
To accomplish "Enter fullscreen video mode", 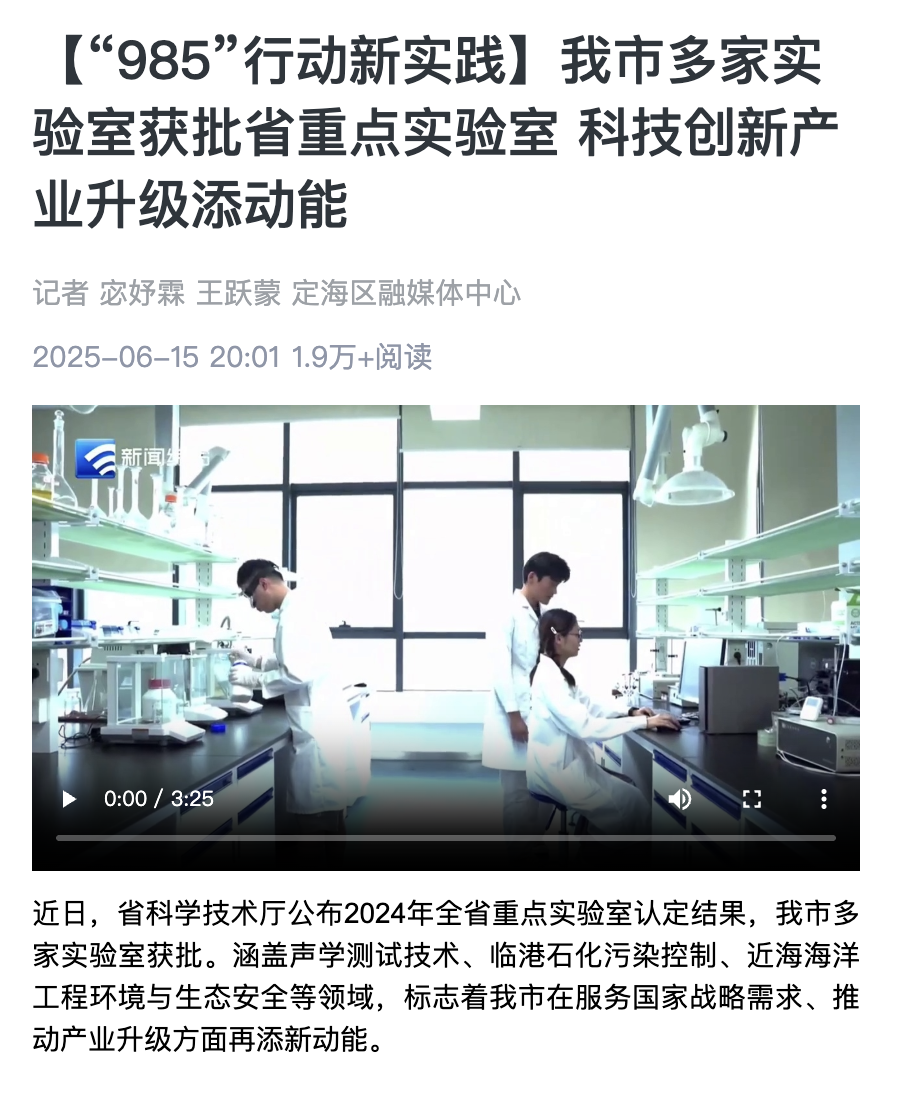I will 752,799.
